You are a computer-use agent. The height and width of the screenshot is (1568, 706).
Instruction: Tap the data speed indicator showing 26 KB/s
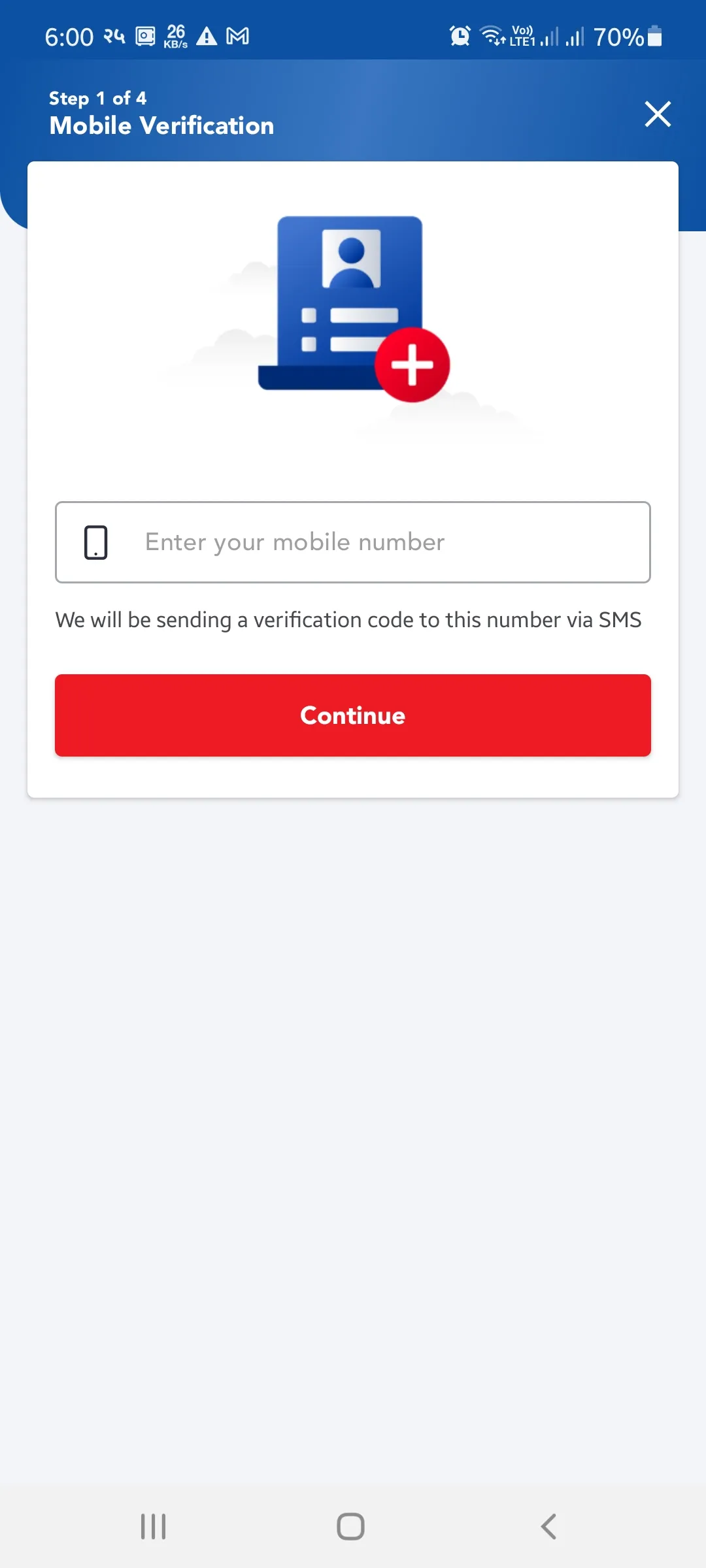[175, 36]
